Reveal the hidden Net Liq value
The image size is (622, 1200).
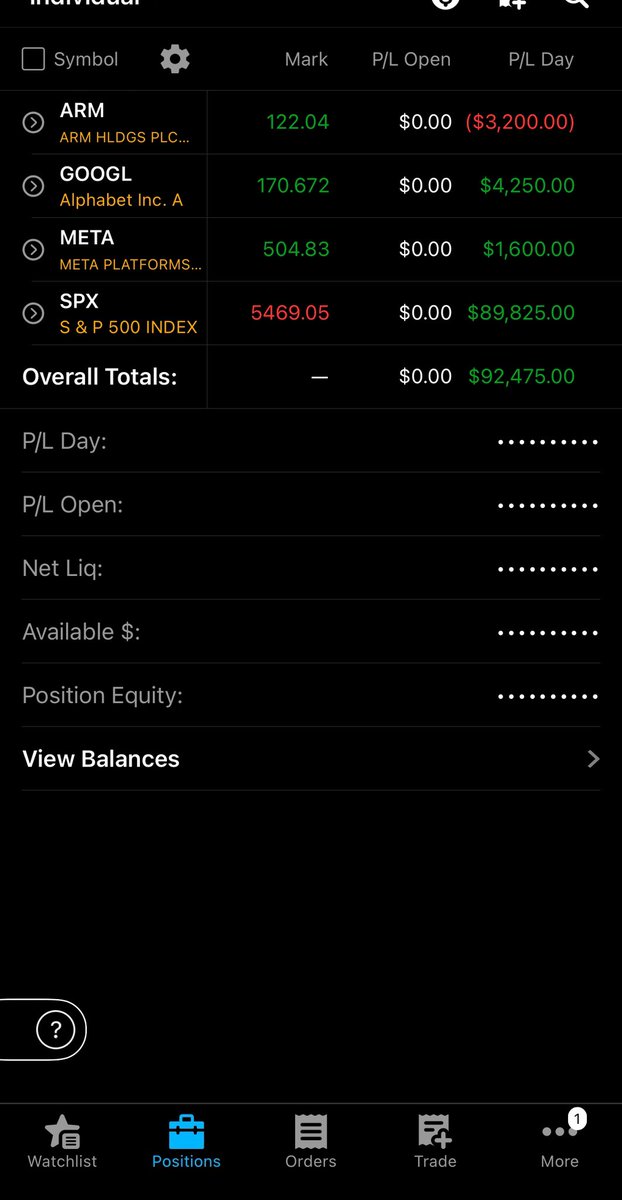(x=548, y=569)
